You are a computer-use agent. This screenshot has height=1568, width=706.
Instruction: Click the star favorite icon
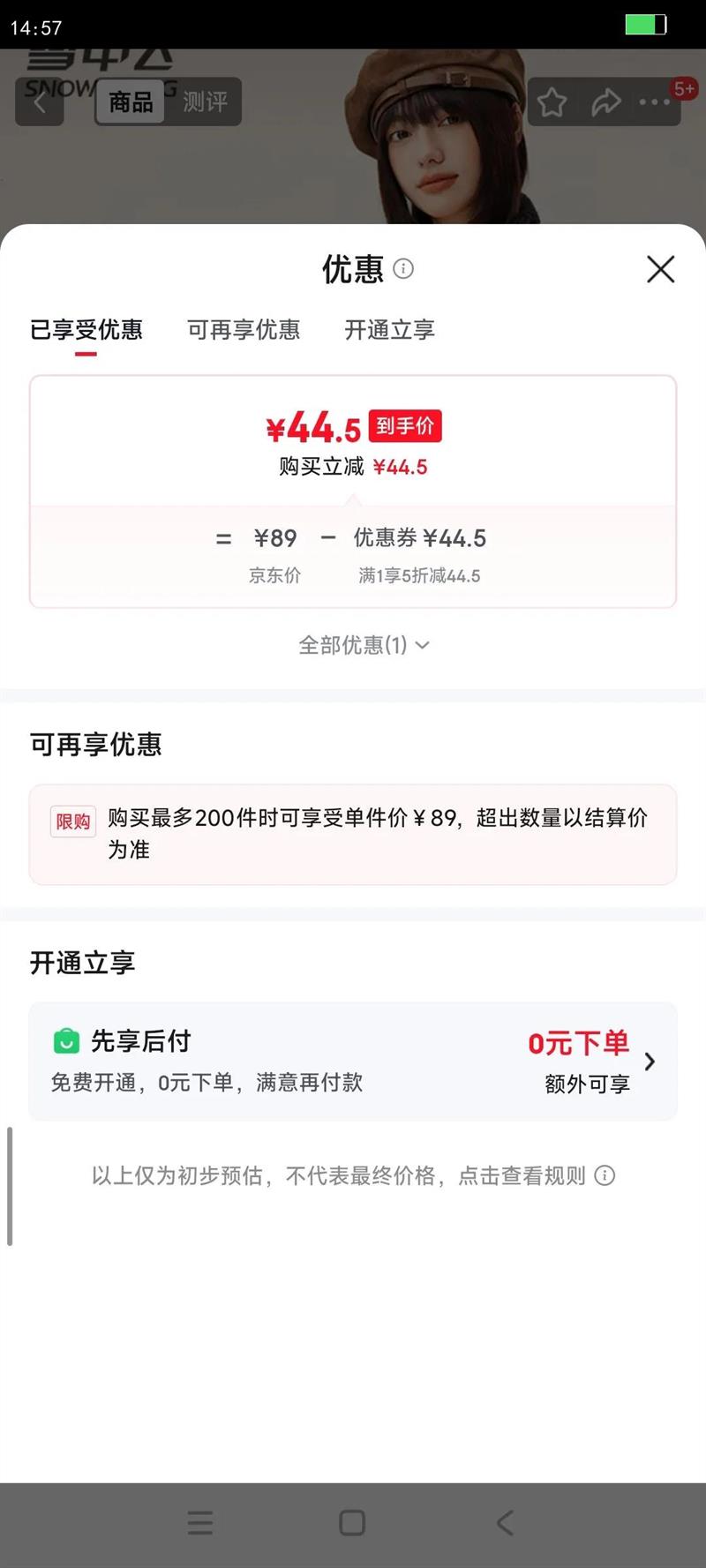click(x=552, y=102)
